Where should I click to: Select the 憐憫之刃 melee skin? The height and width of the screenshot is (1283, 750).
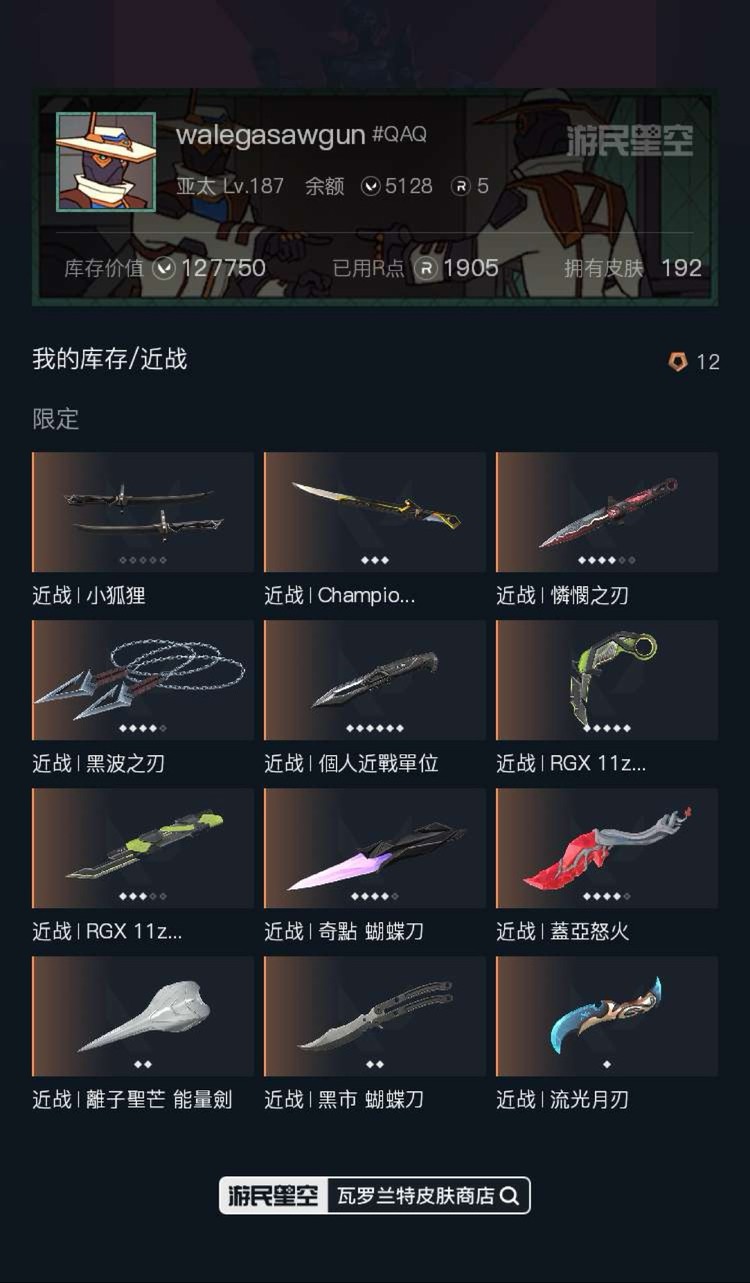(606, 512)
